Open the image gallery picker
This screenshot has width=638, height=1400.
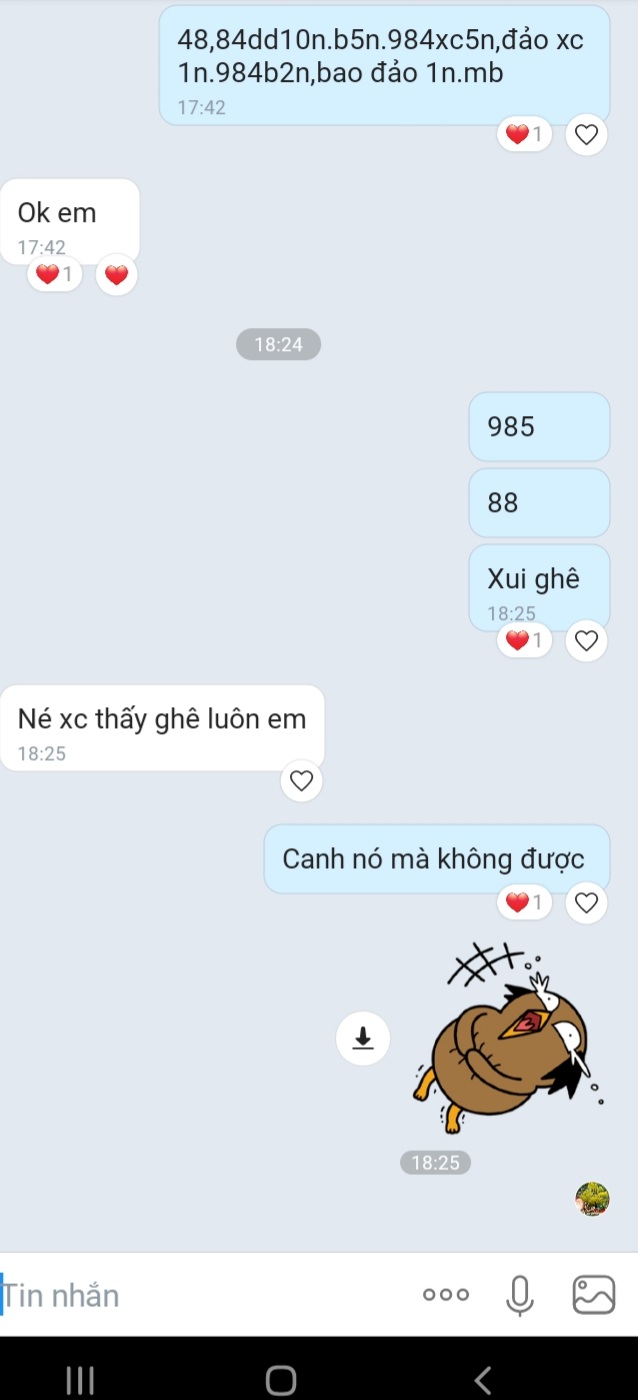tap(593, 1295)
